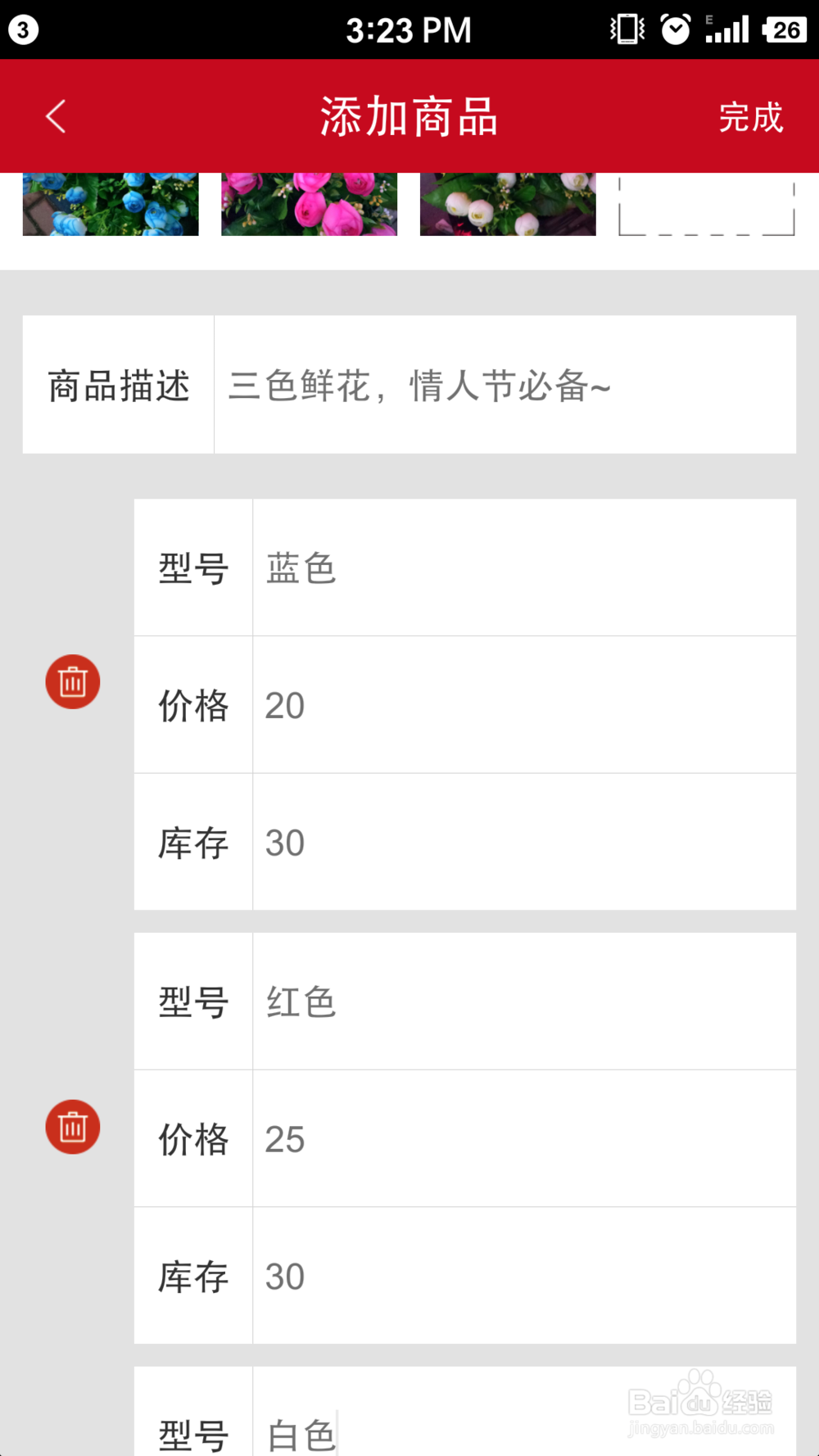Tap the vibrate mode status icon
The width and height of the screenshot is (819, 1456).
coord(626,29)
